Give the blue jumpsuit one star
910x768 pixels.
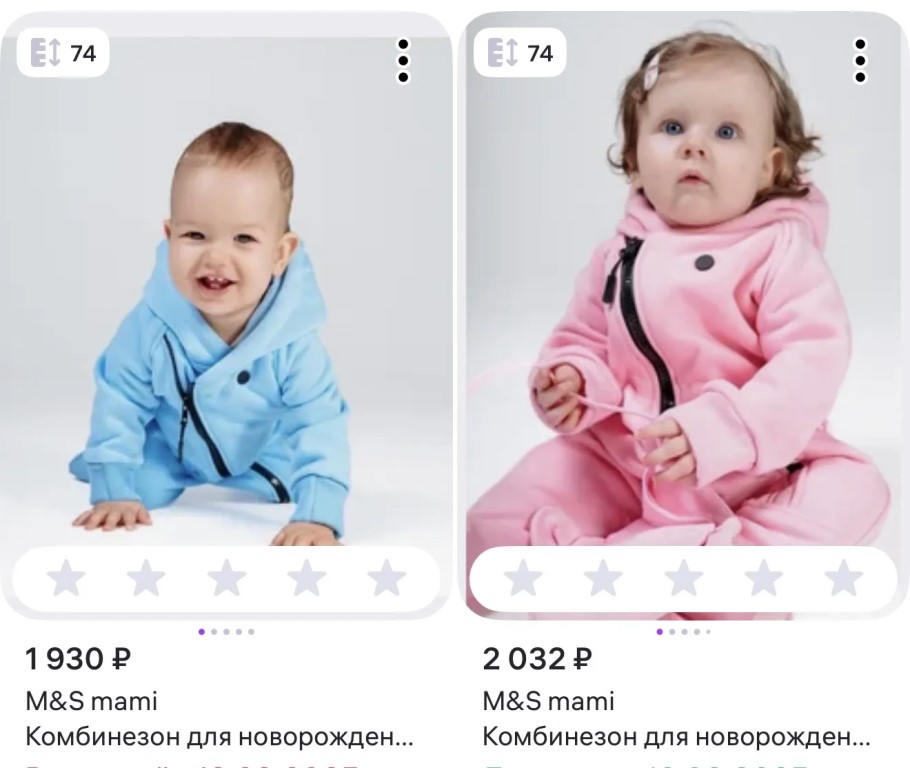pyautogui.click(x=66, y=578)
